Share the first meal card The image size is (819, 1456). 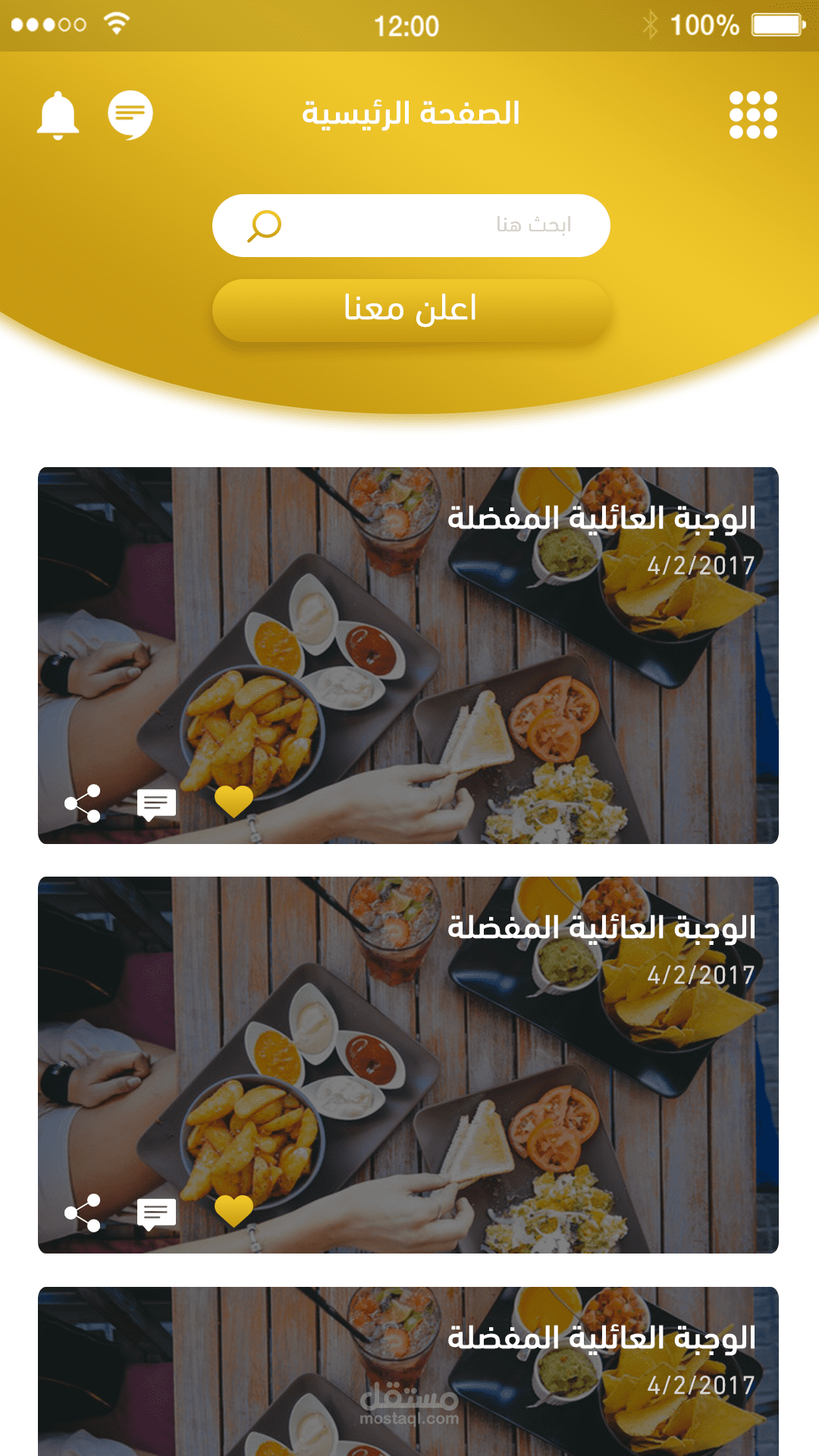(x=83, y=803)
